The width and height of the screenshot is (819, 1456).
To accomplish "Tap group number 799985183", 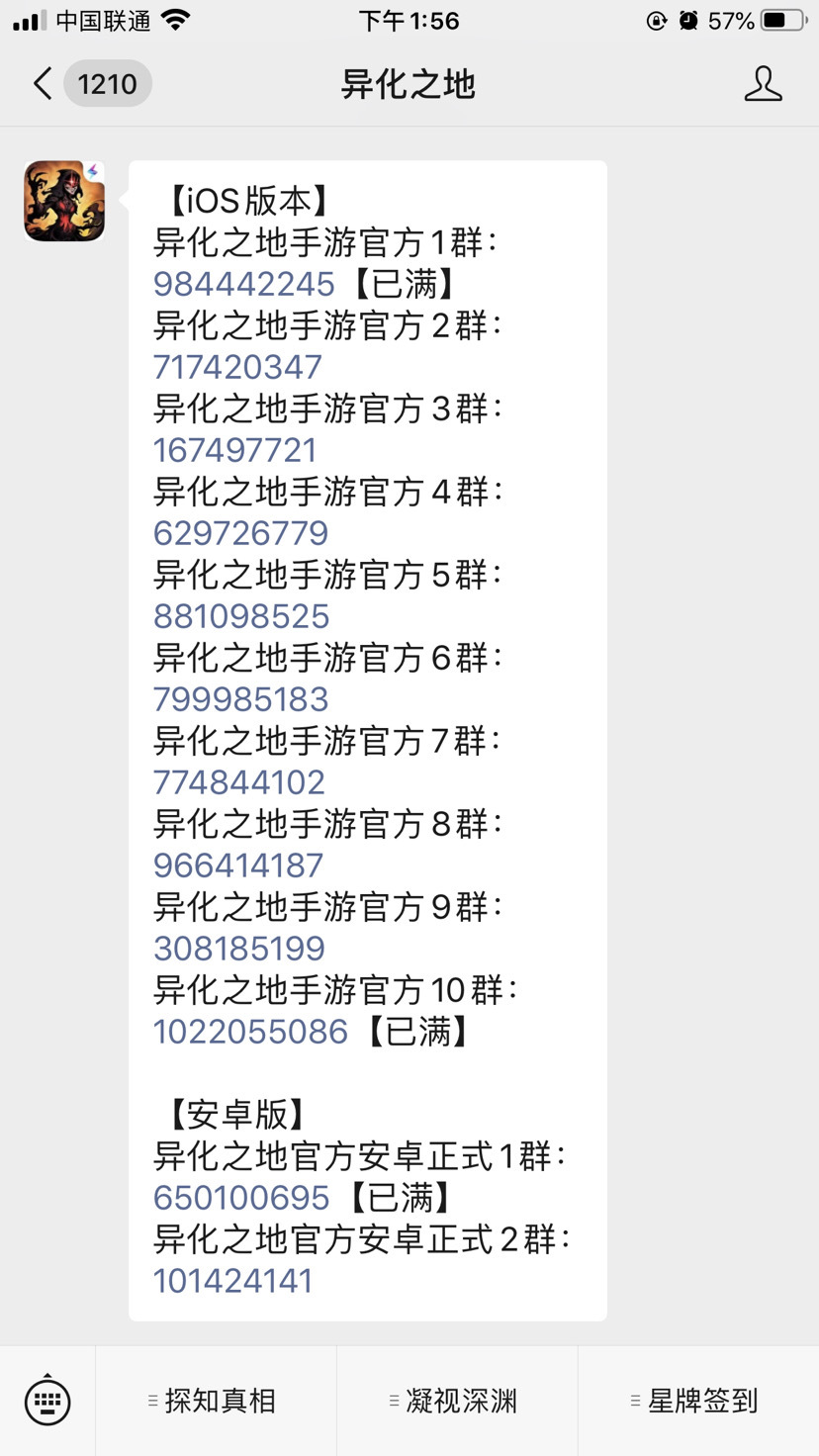I will [240, 699].
